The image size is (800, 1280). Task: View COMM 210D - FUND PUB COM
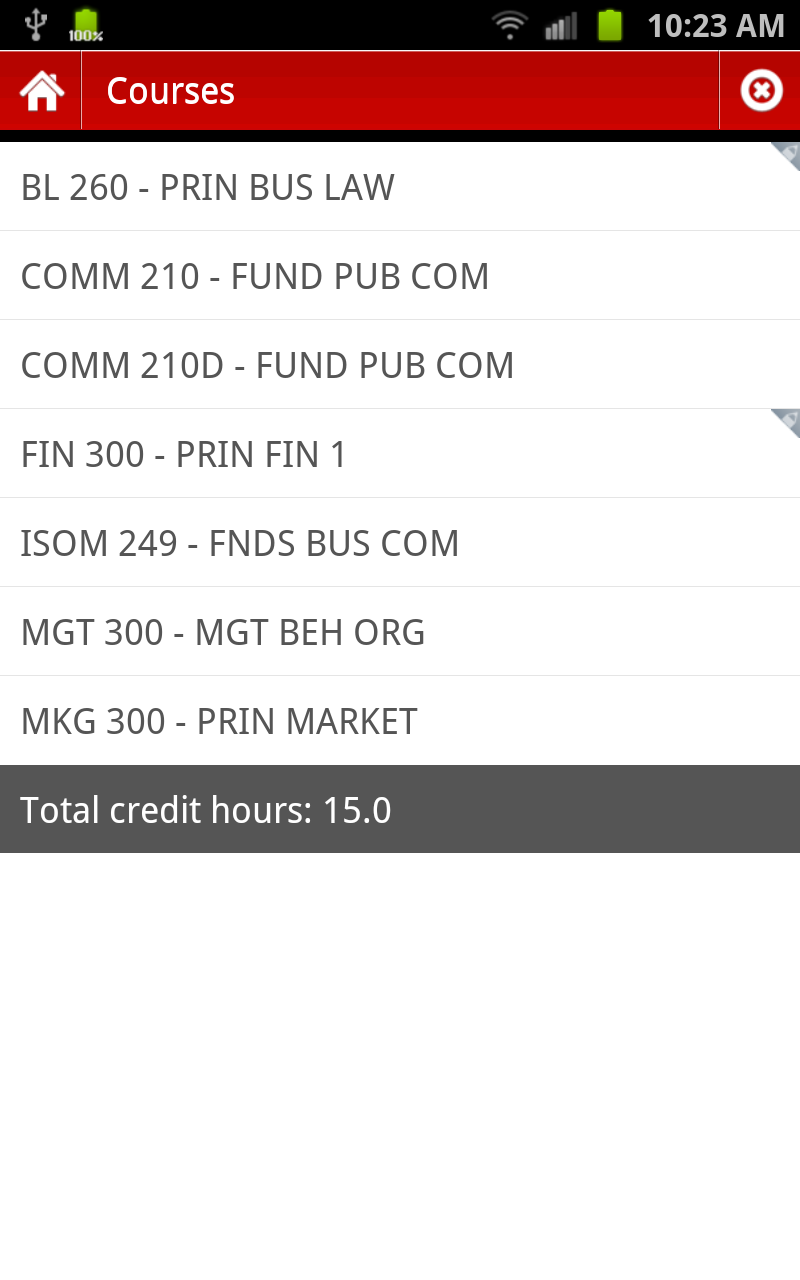click(x=400, y=365)
